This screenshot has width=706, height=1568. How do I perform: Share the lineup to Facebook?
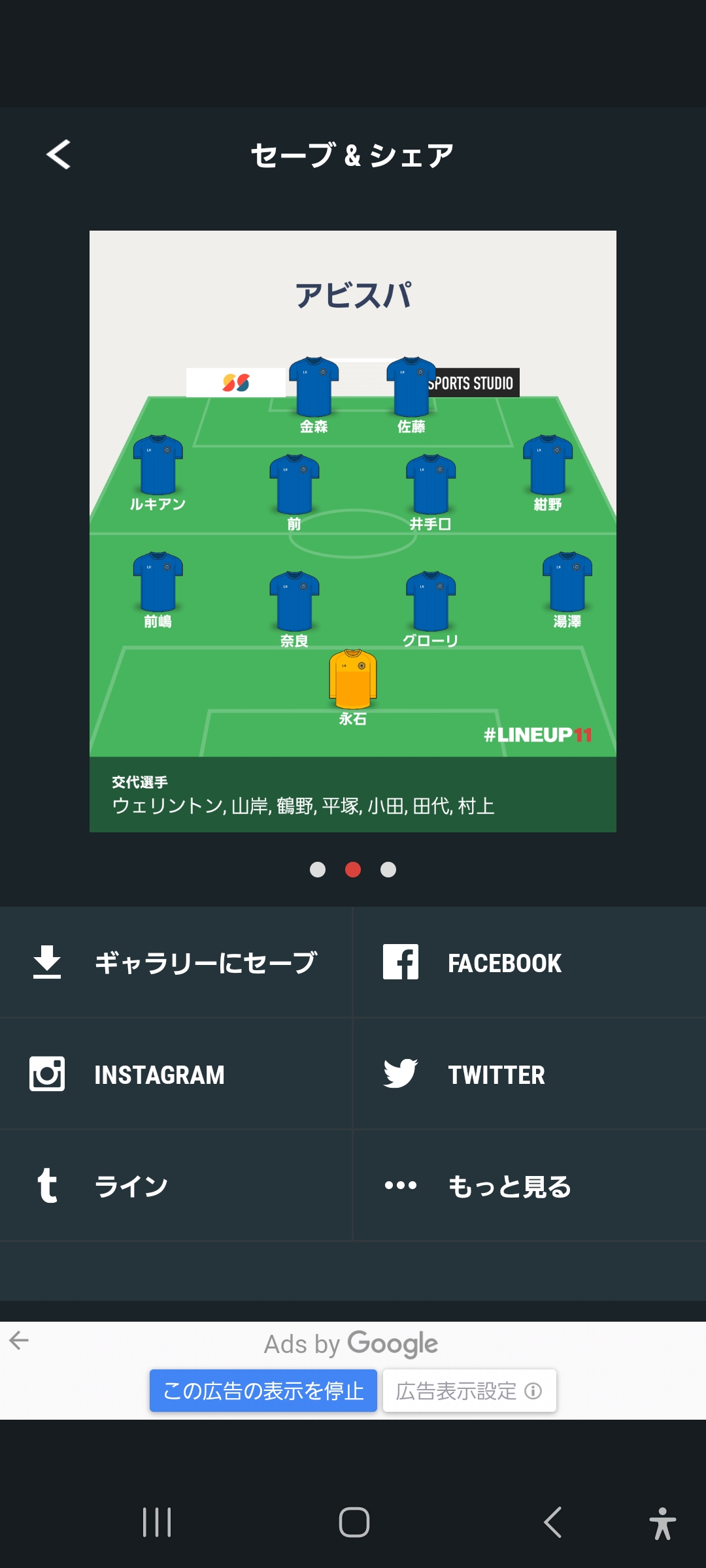(x=529, y=962)
